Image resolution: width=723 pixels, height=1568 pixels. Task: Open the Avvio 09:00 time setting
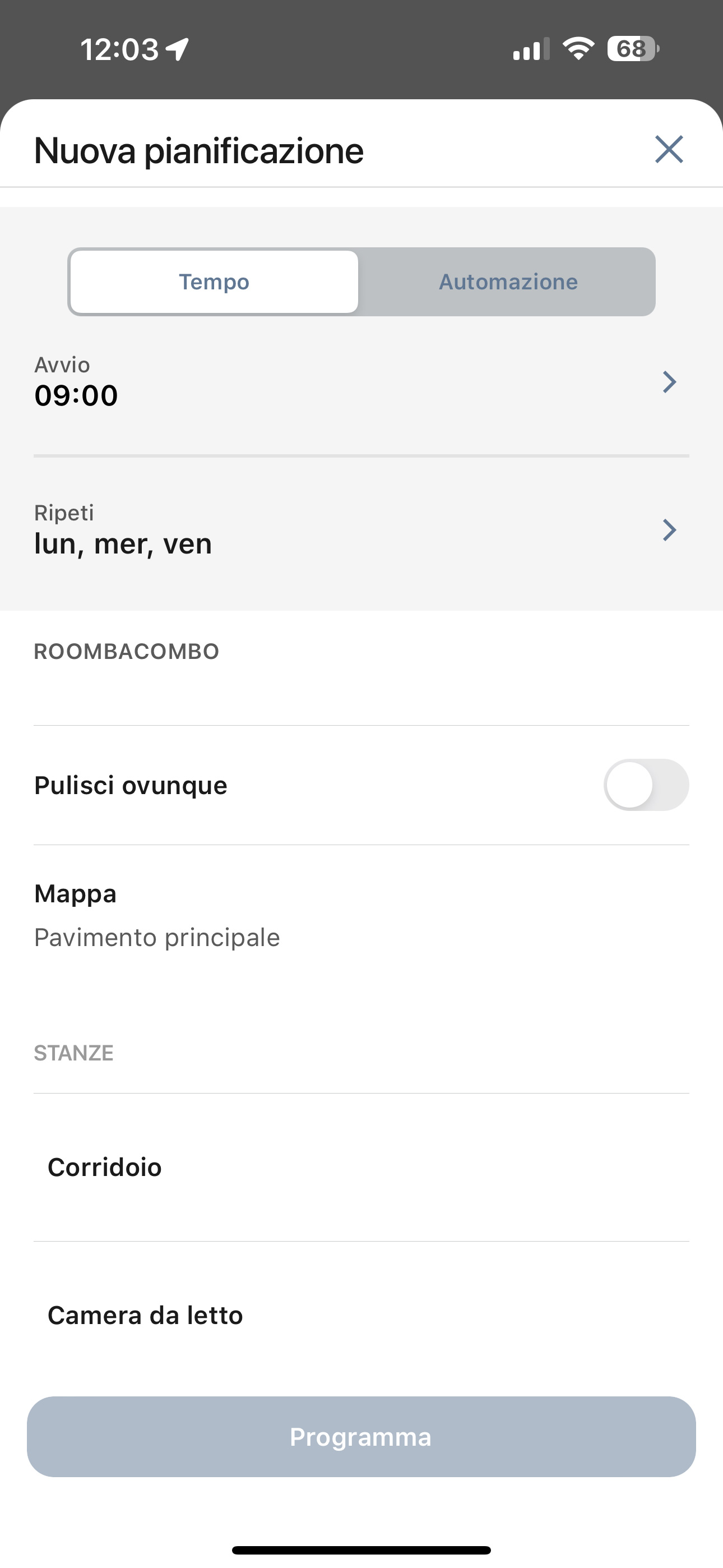[x=361, y=382]
